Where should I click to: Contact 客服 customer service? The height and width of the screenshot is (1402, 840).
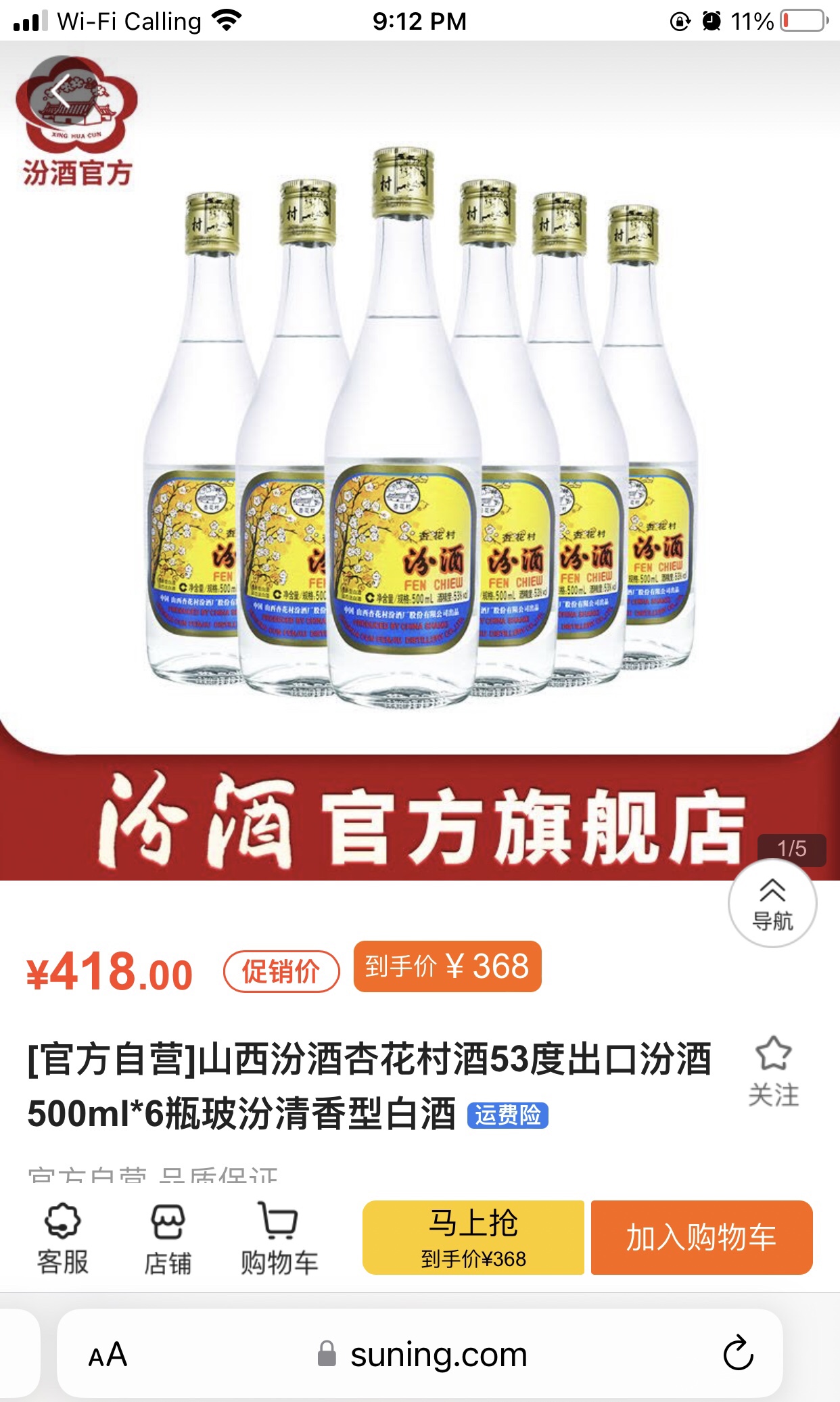pyautogui.click(x=62, y=1238)
